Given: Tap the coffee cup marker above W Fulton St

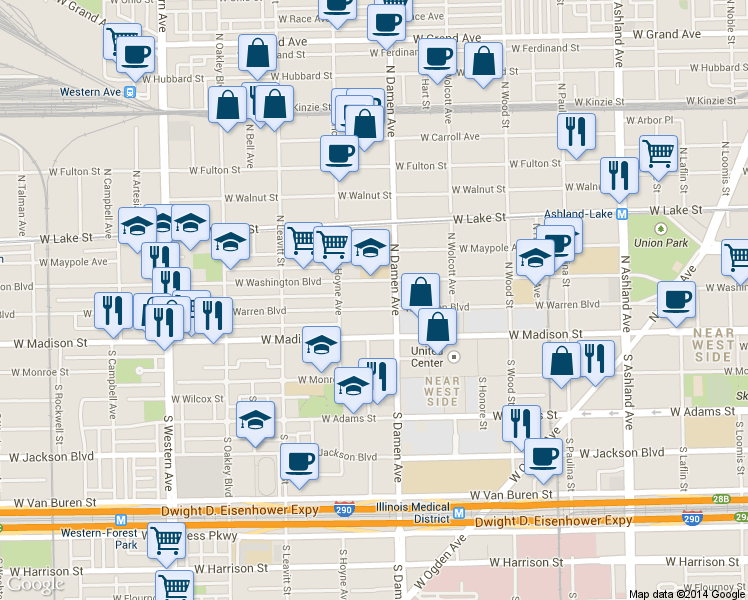Looking at the screenshot, I should [339, 156].
